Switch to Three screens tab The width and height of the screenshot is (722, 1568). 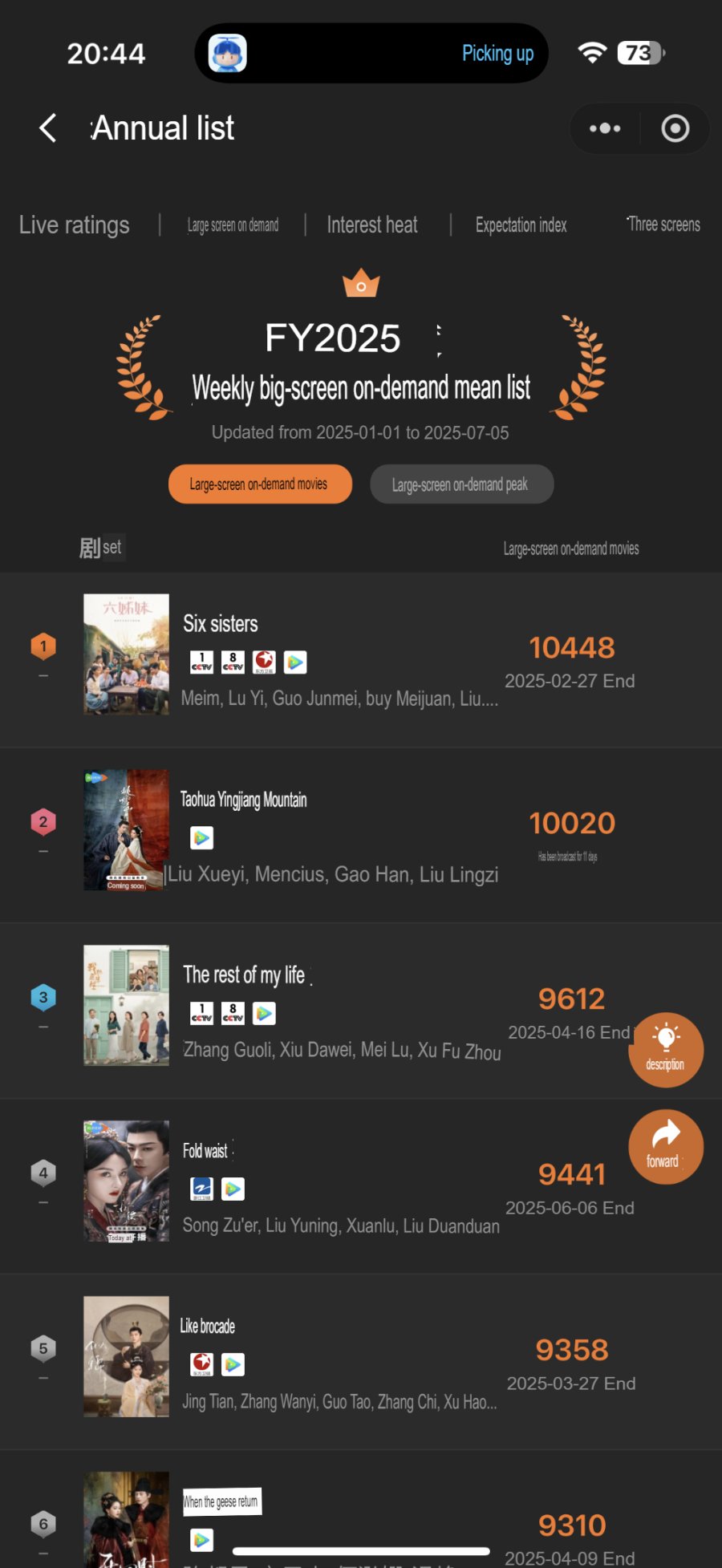pyautogui.click(x=663, y=225)
